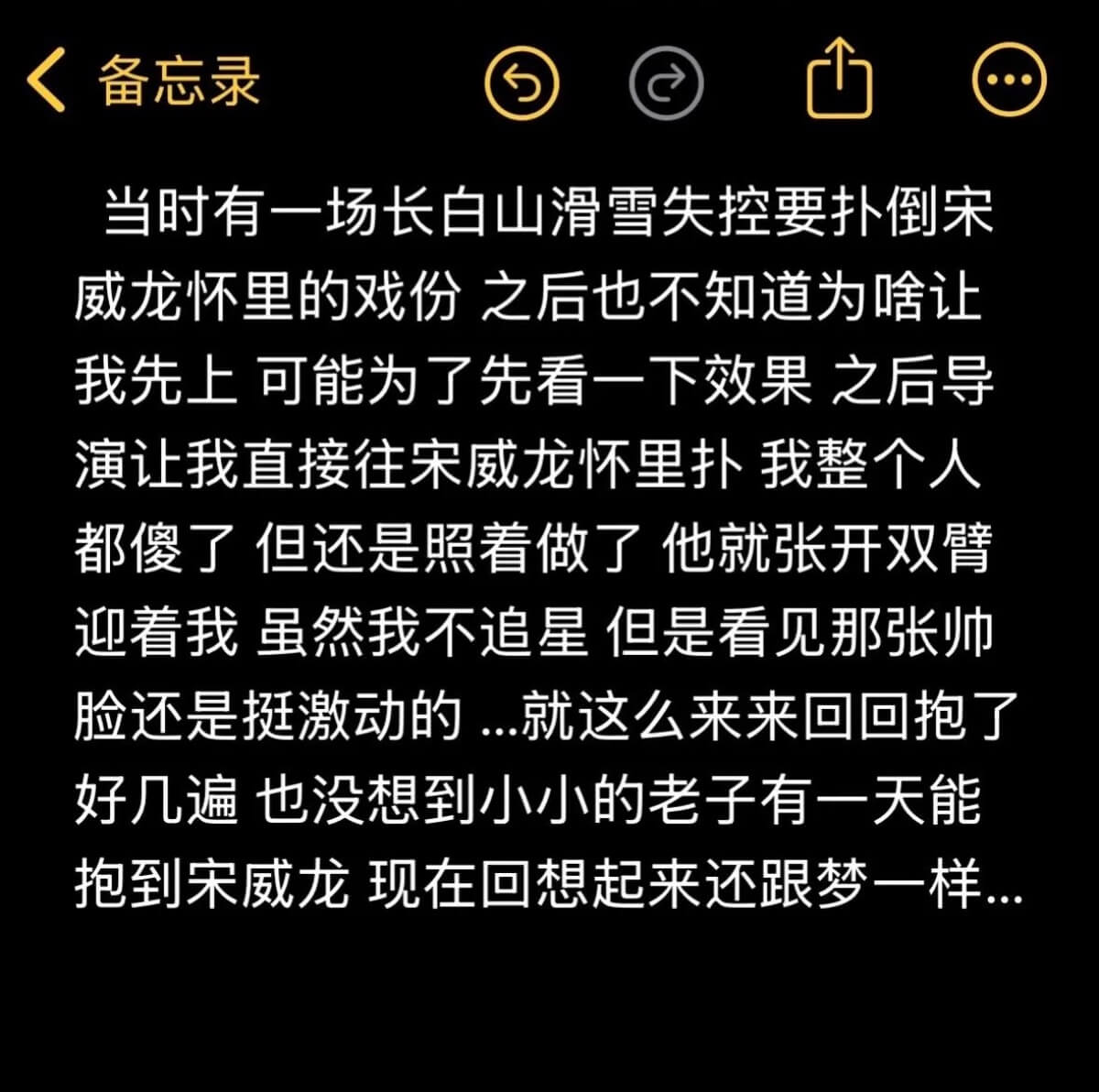Undo the last edit
Image resolution: width=1099 pixels, height=1092 pixels.
[x=521, y=82]
